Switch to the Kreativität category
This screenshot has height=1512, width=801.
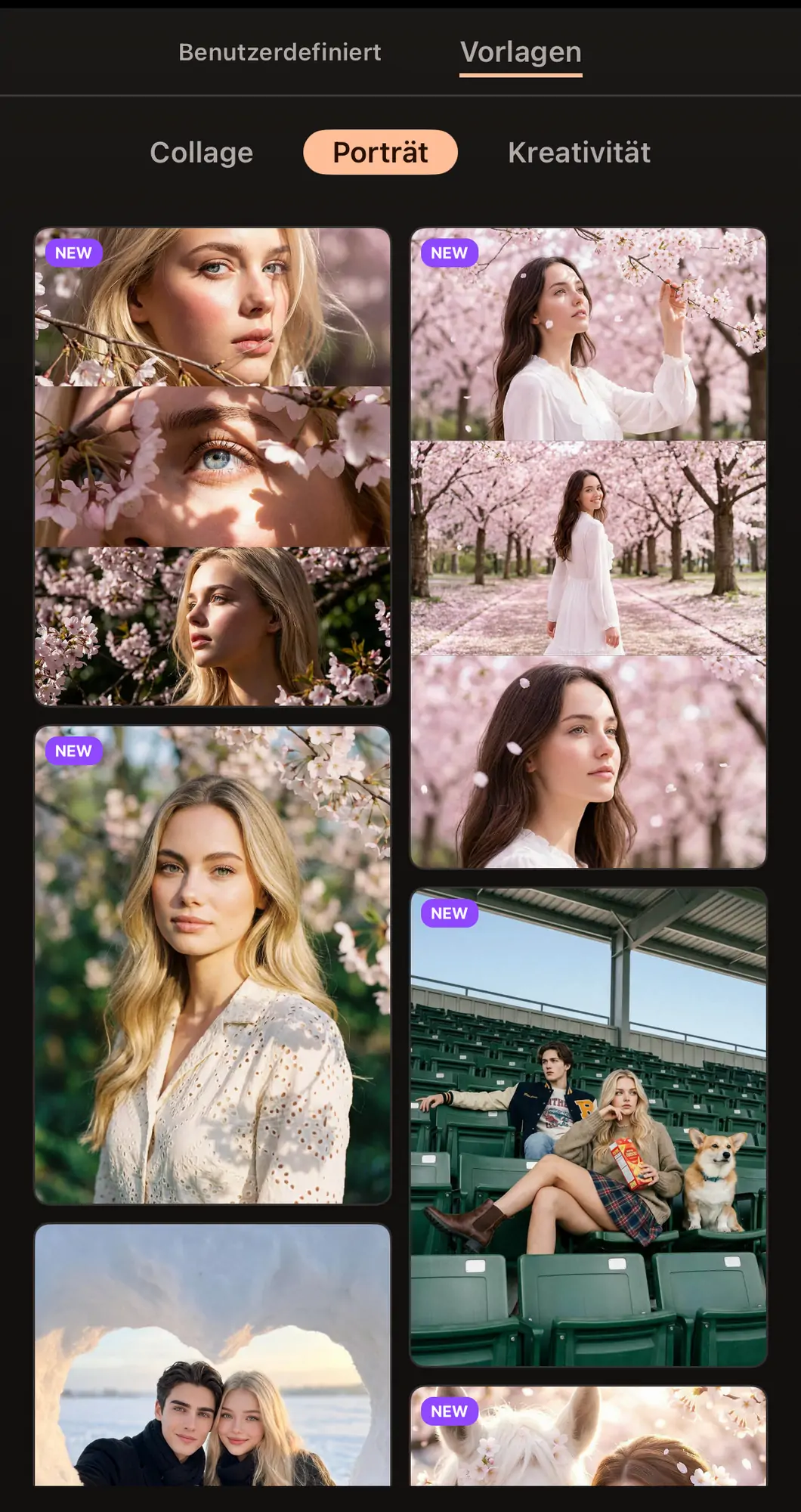(x=579, y=153)
